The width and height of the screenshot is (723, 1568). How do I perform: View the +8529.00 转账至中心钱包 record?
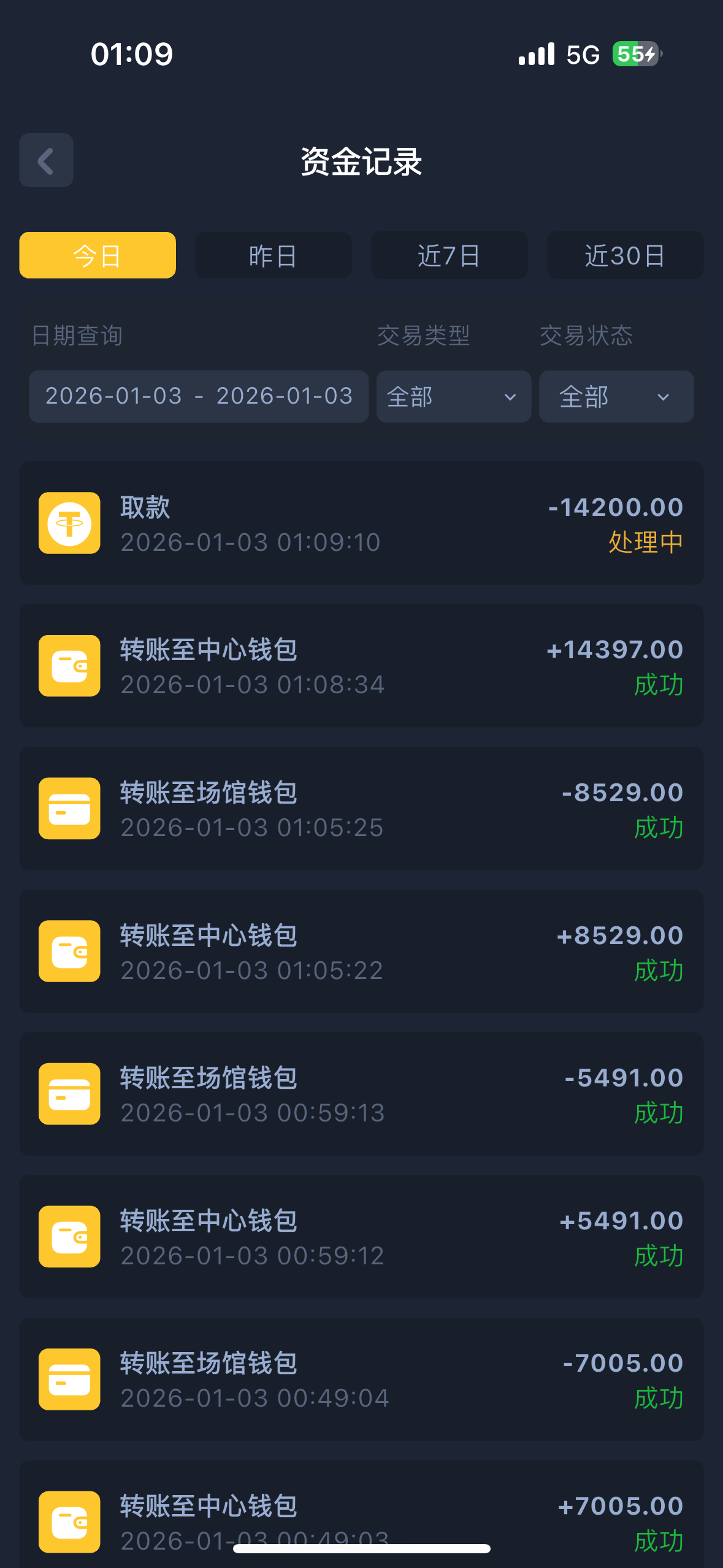click(x=361, y=951)
